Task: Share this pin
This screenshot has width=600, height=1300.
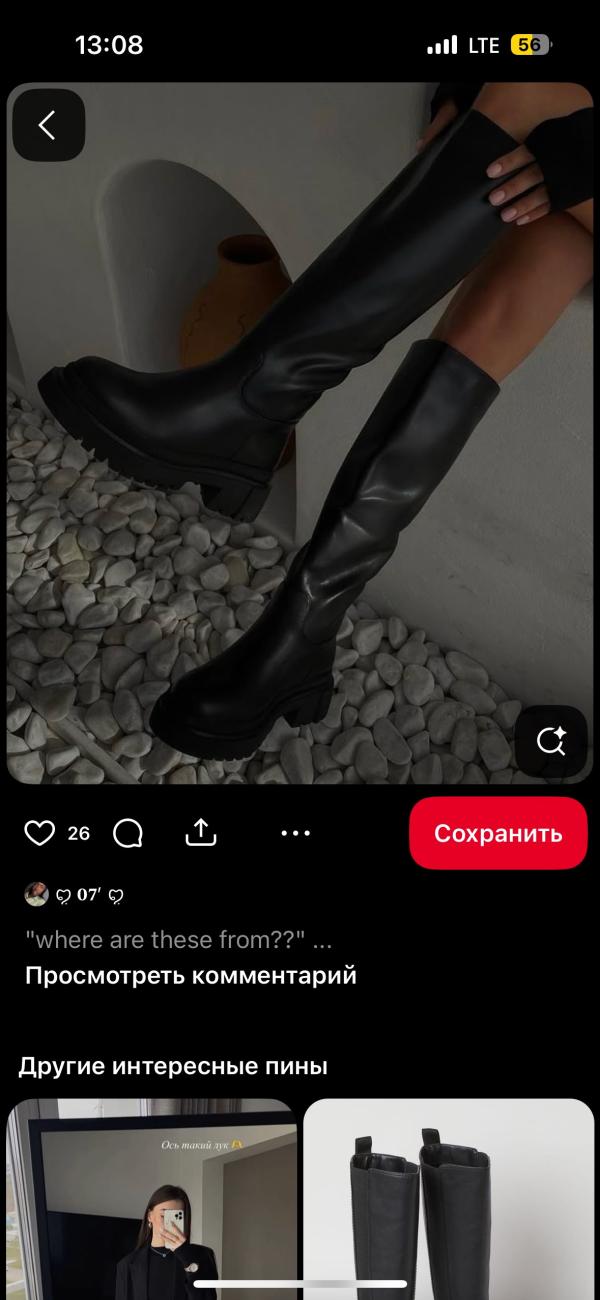Action: coord(201,832)
